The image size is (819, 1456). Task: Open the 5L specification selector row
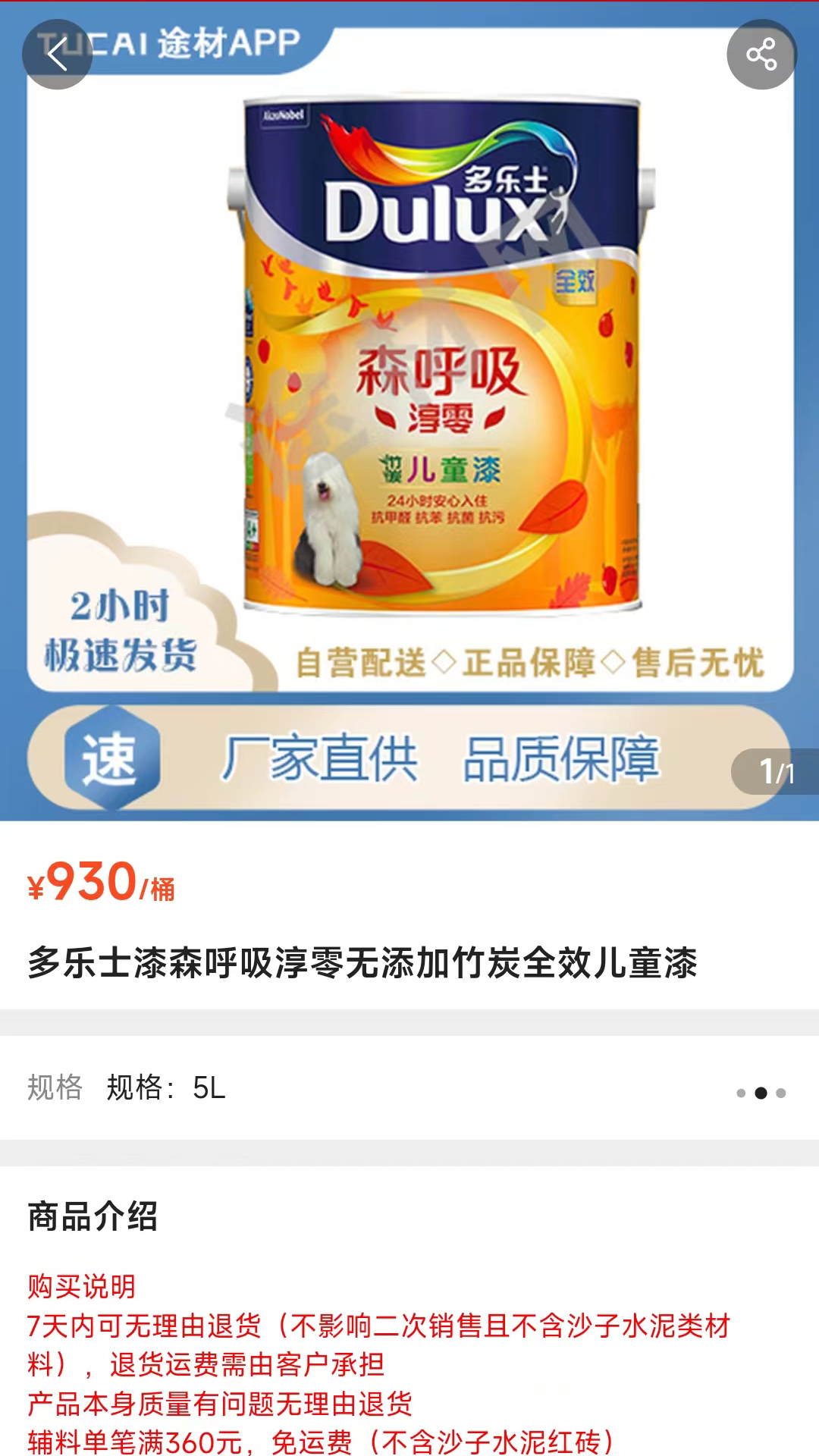click(x=409, y=1087)
